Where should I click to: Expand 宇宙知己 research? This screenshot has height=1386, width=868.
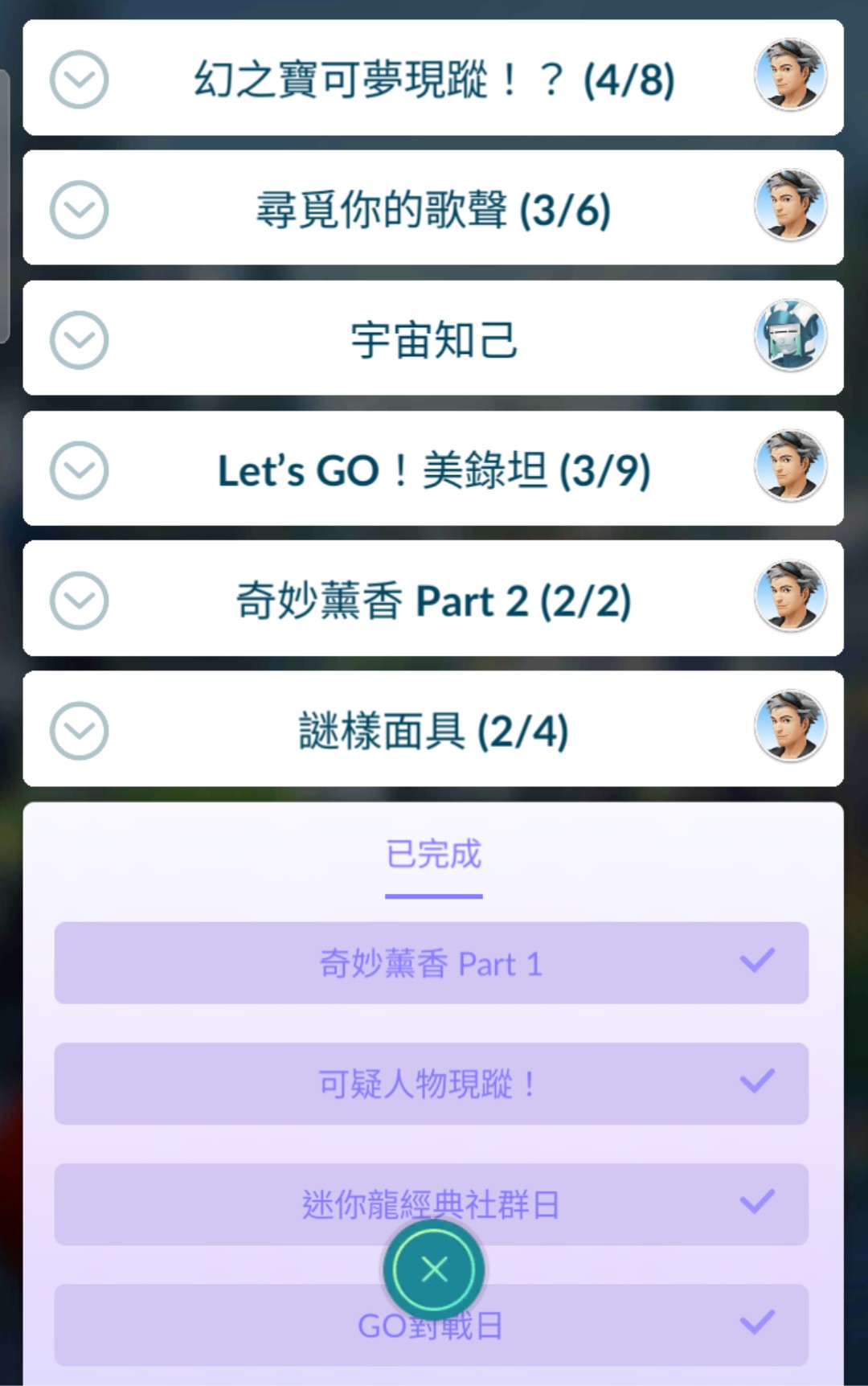[x=79, y=340]
